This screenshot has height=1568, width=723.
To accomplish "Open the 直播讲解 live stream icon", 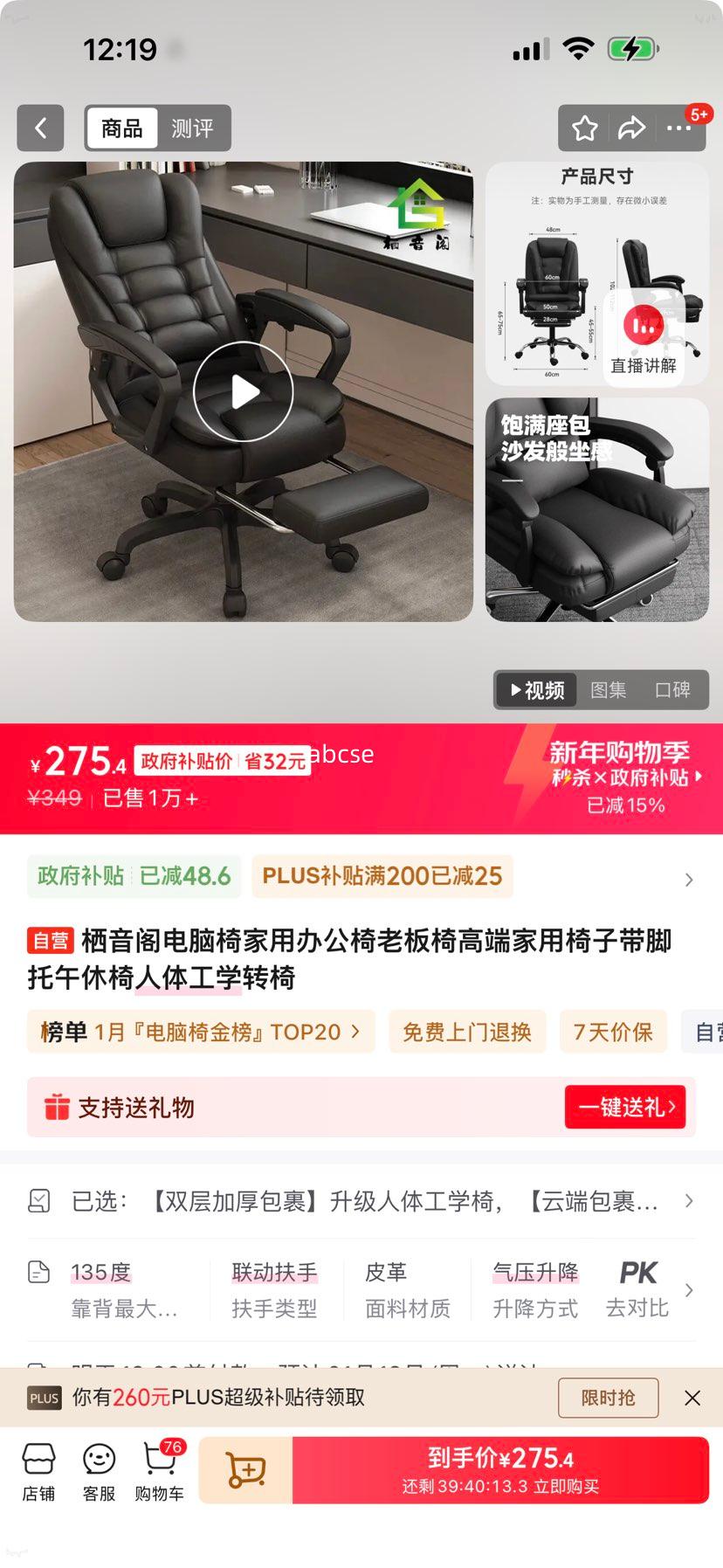I will 643,333.
